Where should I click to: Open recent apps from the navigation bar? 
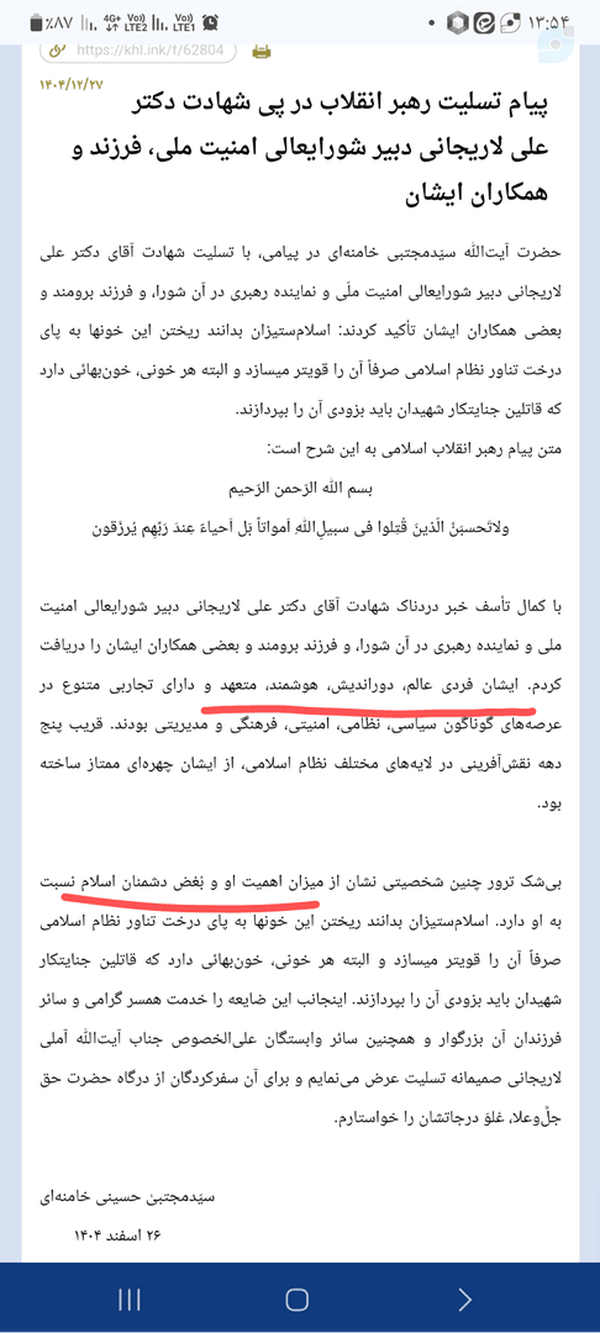pyautogui.click(x=129, y=1299)
